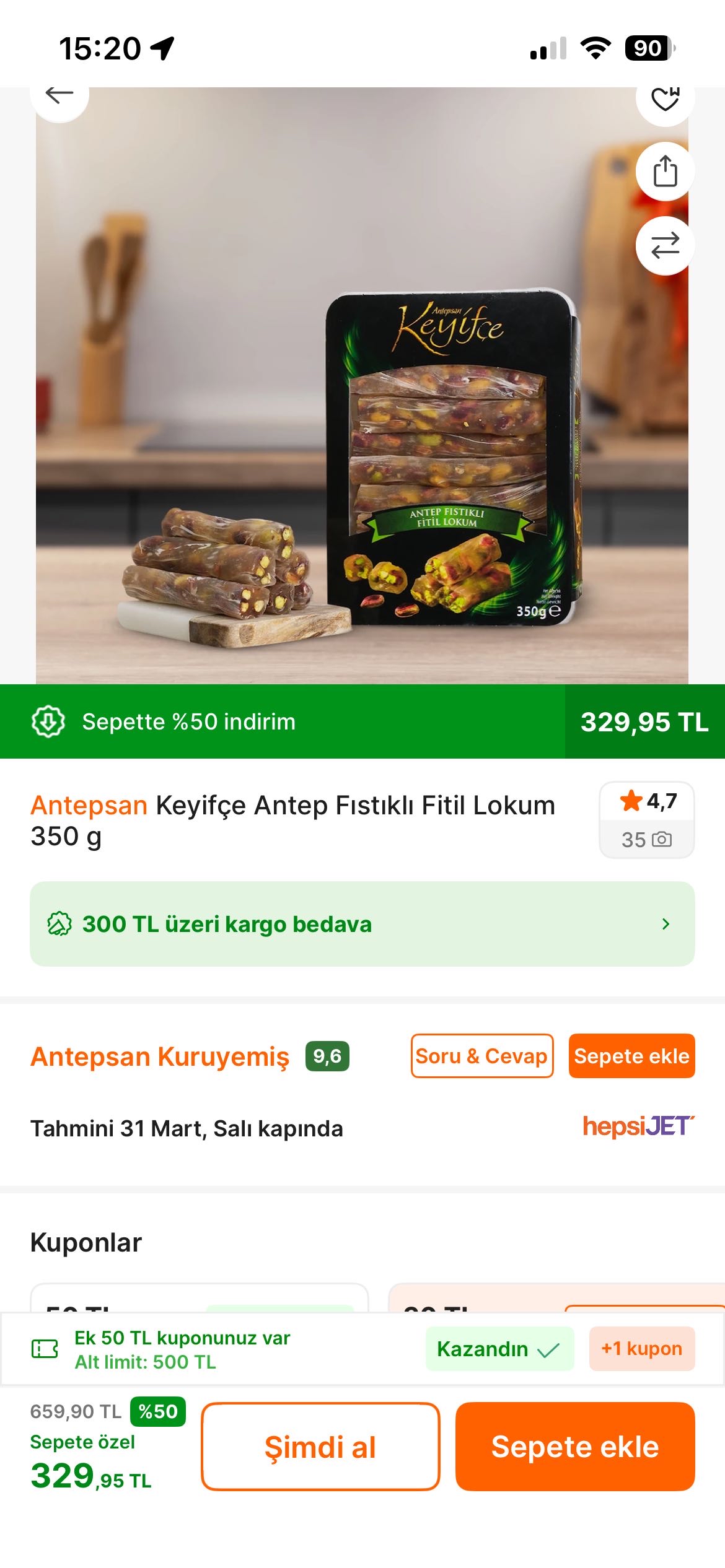The width and height of the screenshot is (725, 1568).
Task: Buy now with Şimdi al
Action: click(320, 1447)
